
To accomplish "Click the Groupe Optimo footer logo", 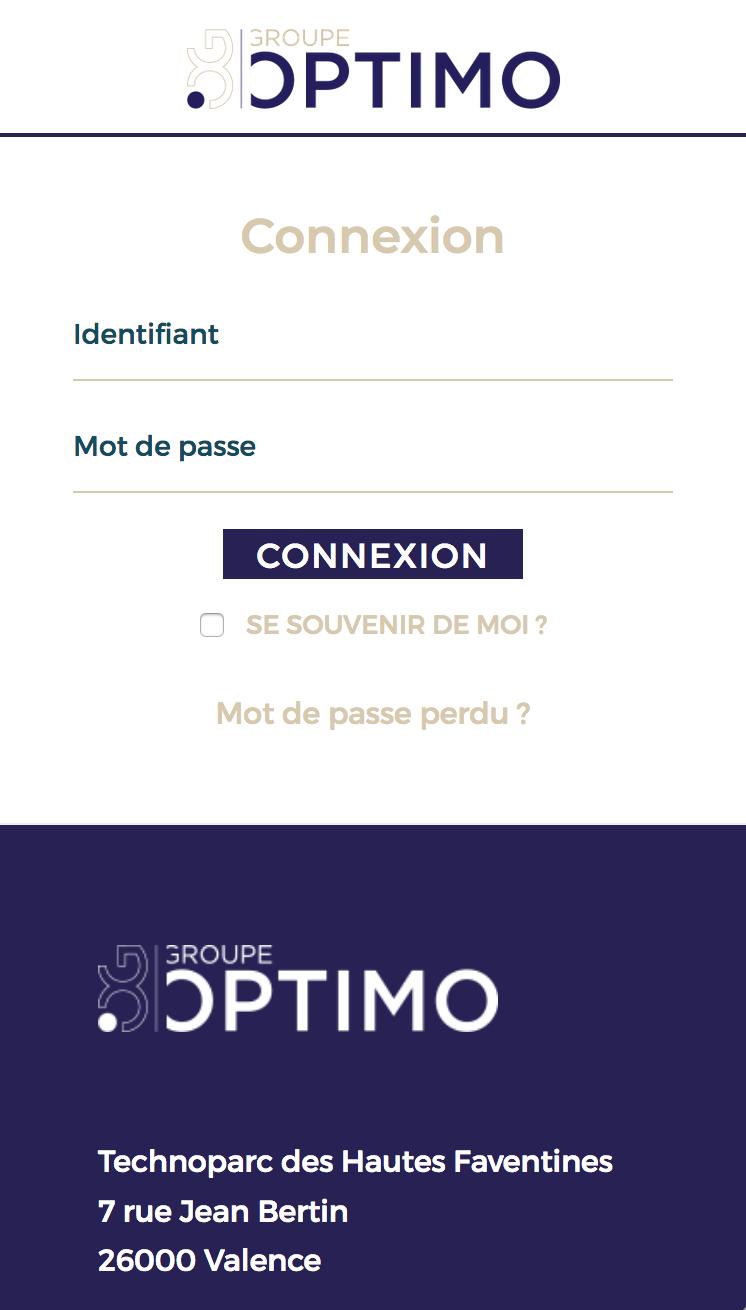I will [x=297, y=990].
